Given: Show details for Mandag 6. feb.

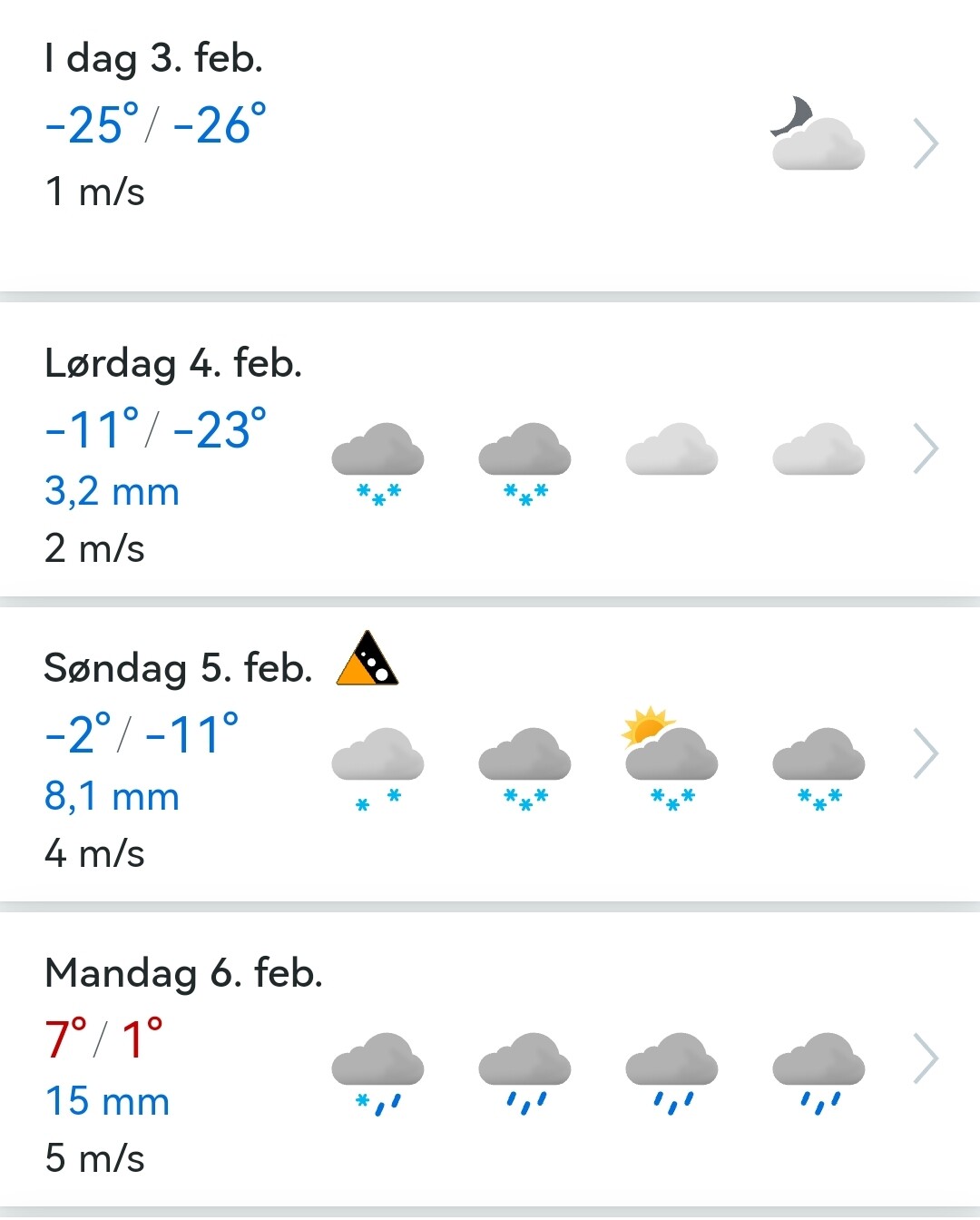Looking at the screenshot, I should point(924,1058).
